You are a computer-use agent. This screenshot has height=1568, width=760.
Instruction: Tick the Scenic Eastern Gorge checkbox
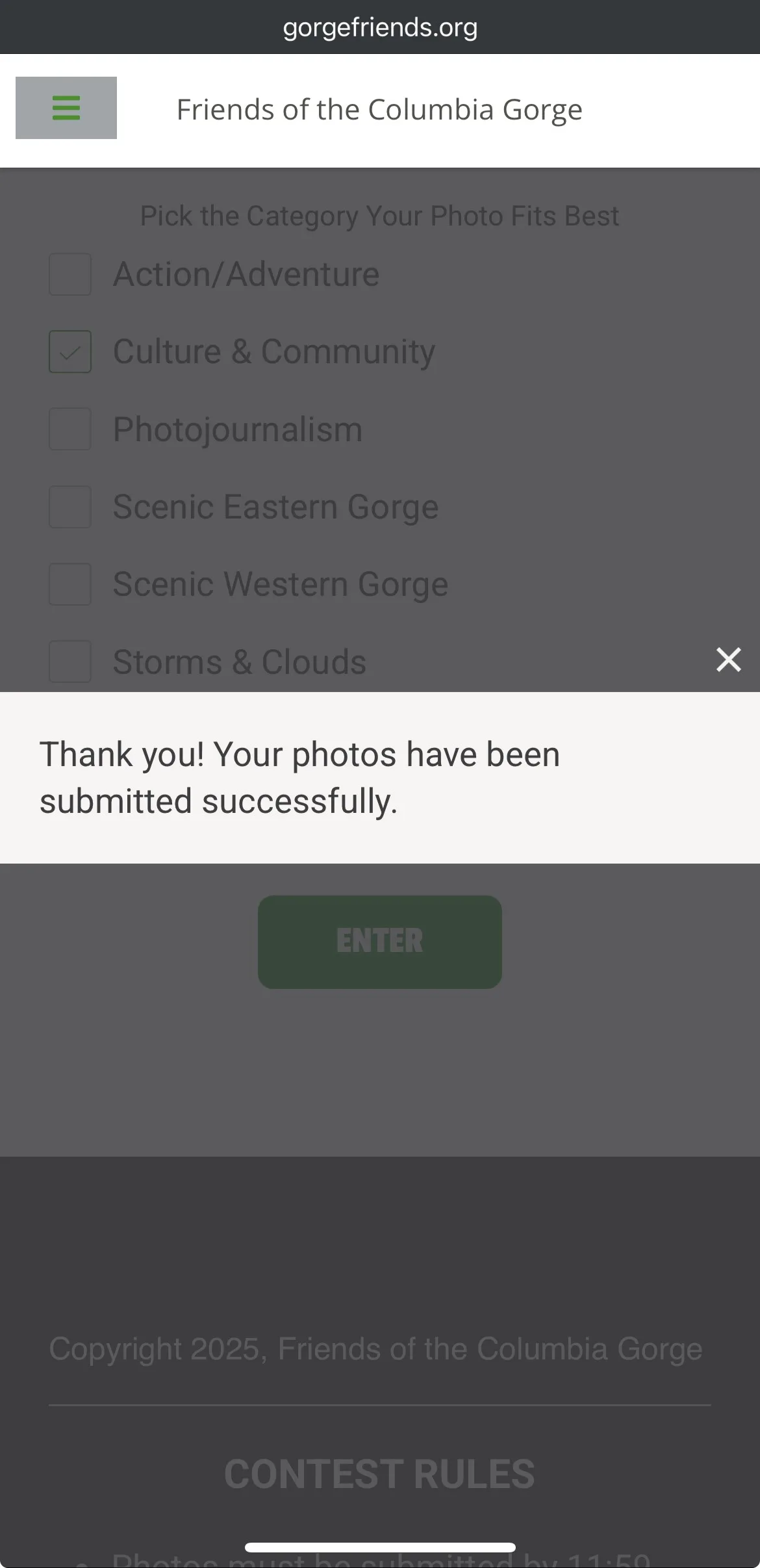70,507
